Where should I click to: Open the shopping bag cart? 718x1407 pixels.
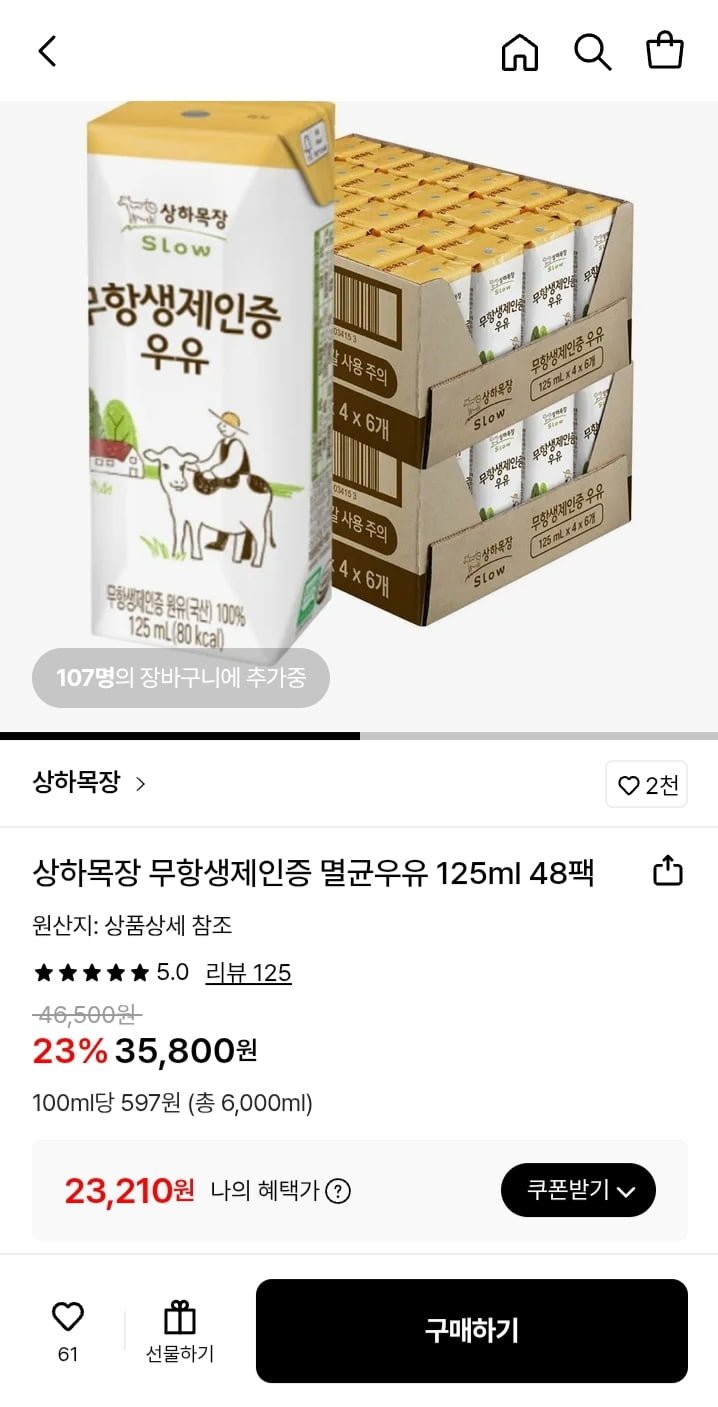[x=665, y=51]
